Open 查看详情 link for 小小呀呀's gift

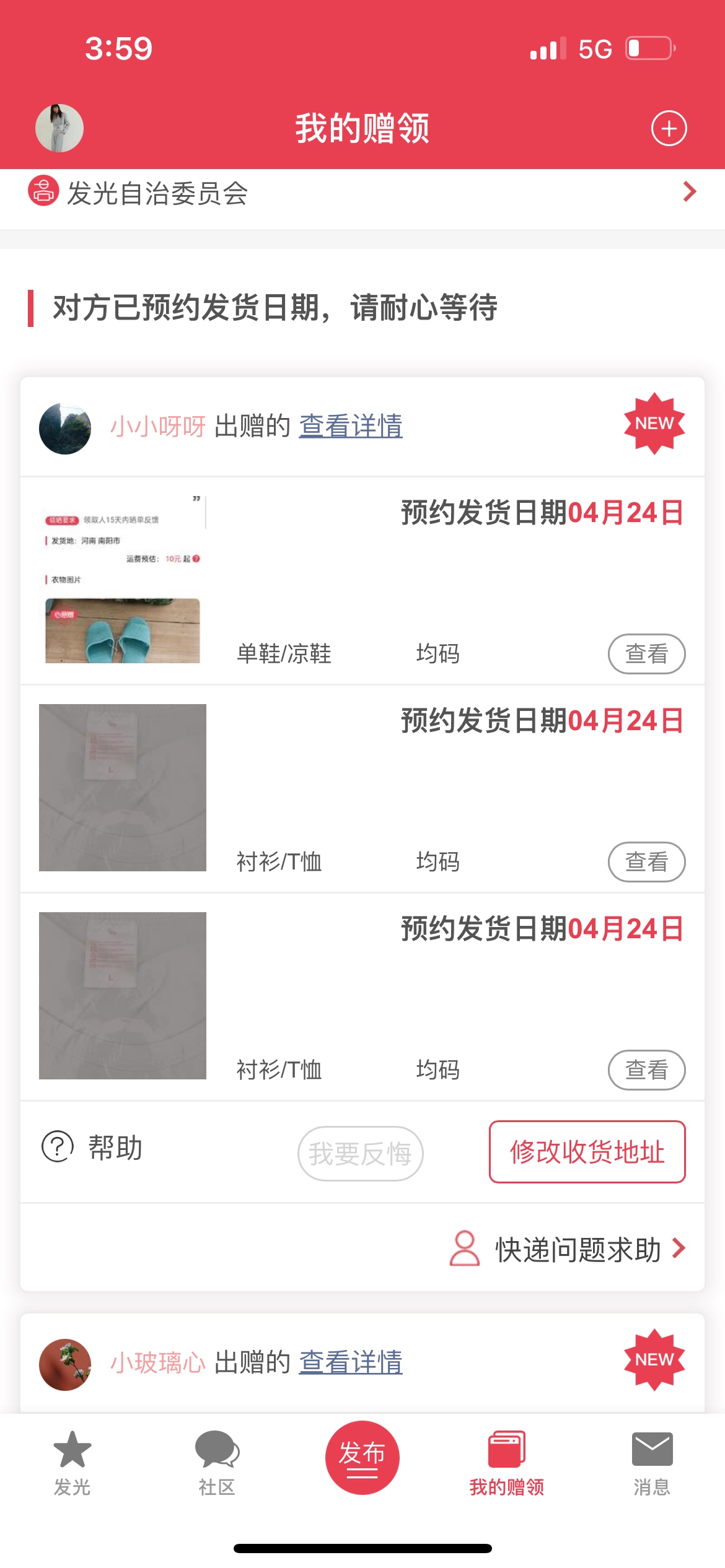coord(351,426)
